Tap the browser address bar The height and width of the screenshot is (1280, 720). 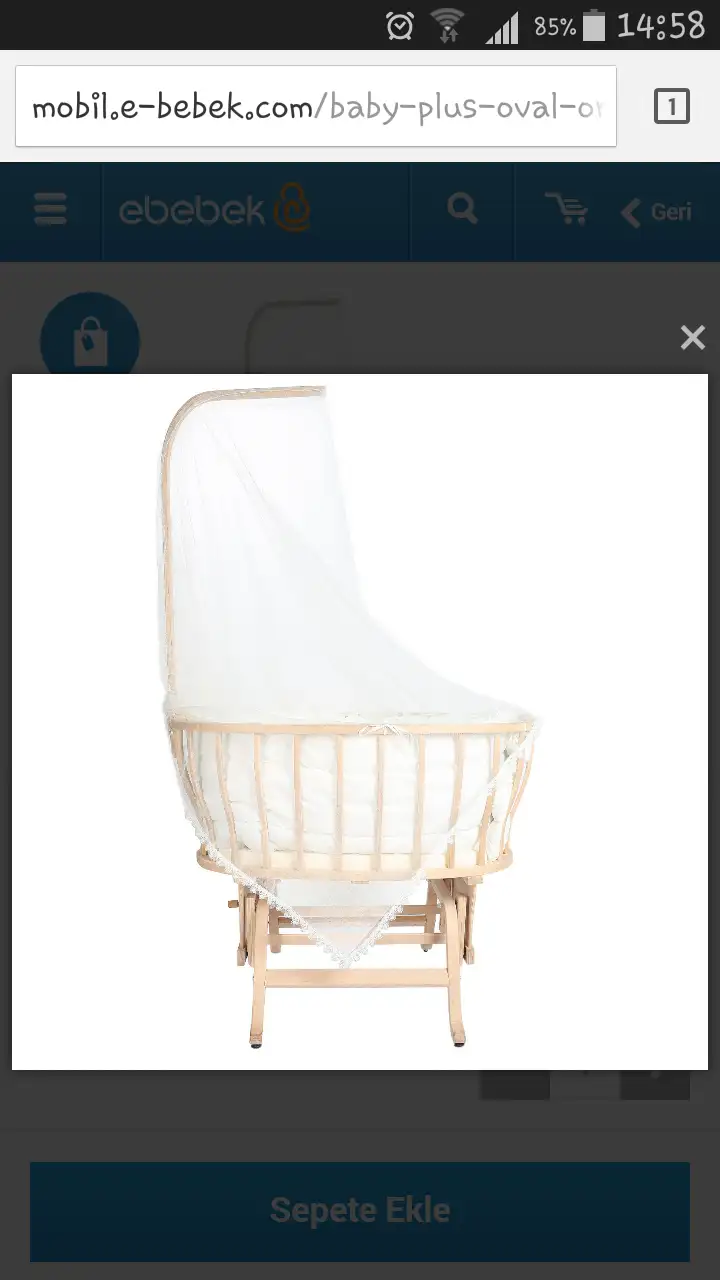[316, 107]
